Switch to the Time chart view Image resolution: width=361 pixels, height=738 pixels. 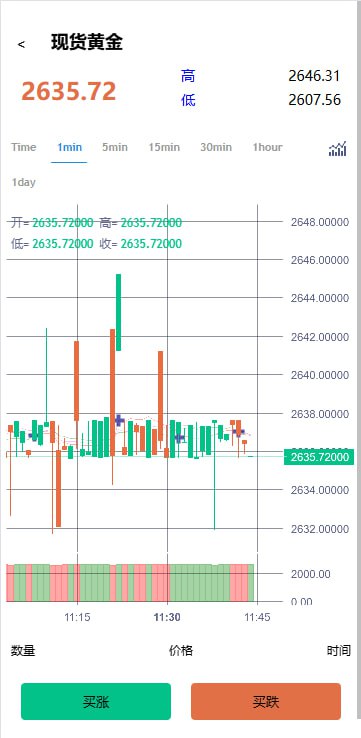click(24, 147)
